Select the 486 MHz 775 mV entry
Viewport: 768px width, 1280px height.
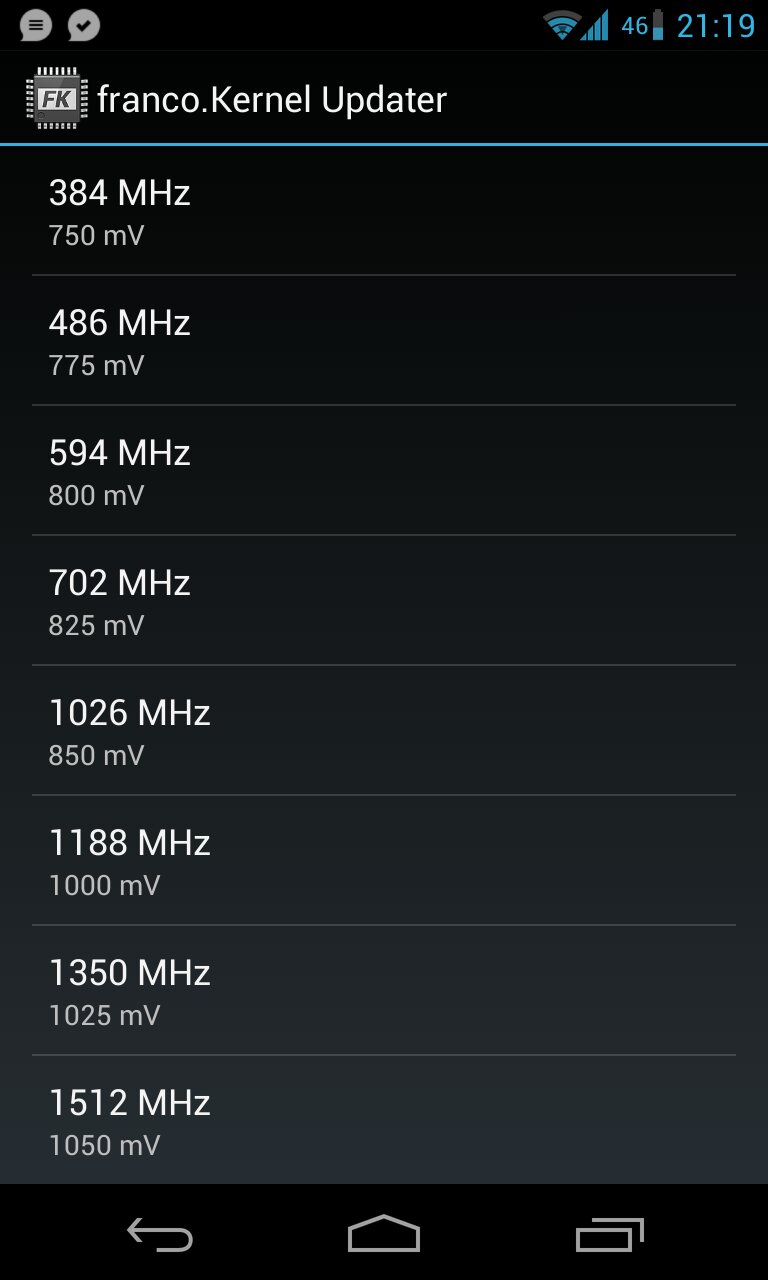(x=384, y=340)
